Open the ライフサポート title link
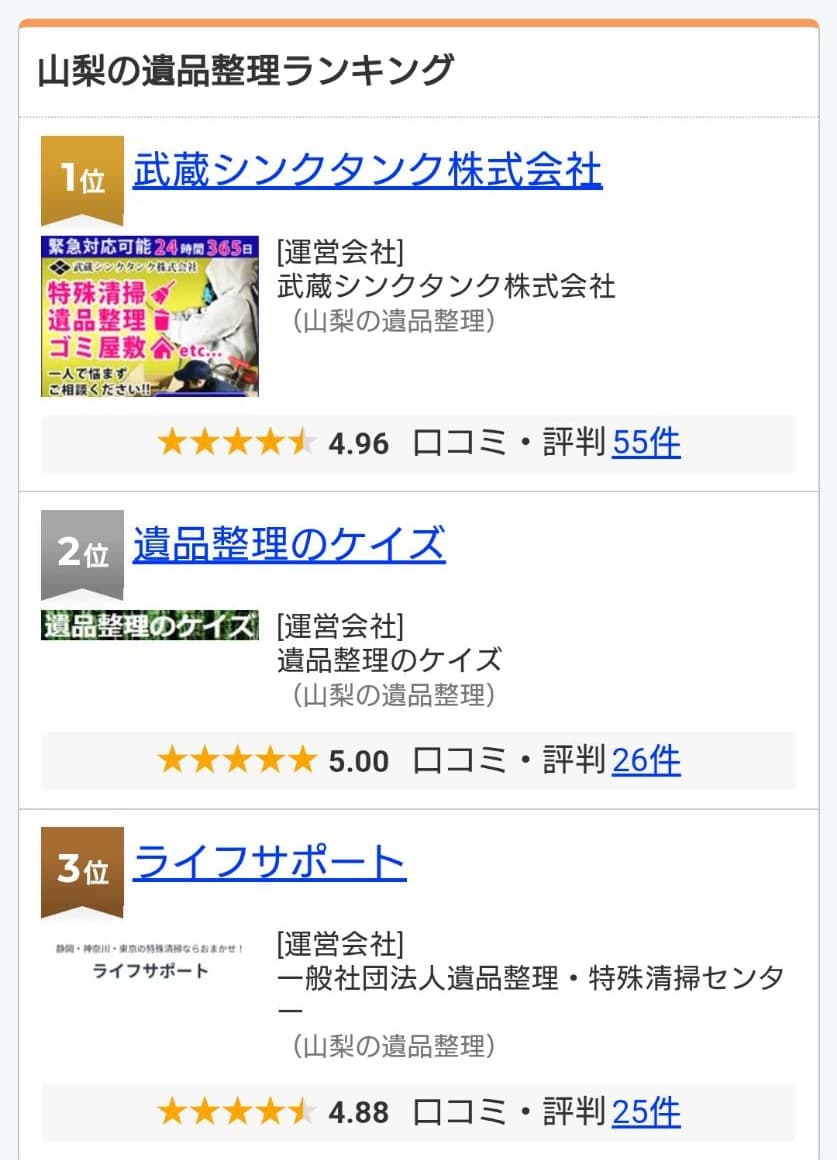837x1160 pixels. 269,862
